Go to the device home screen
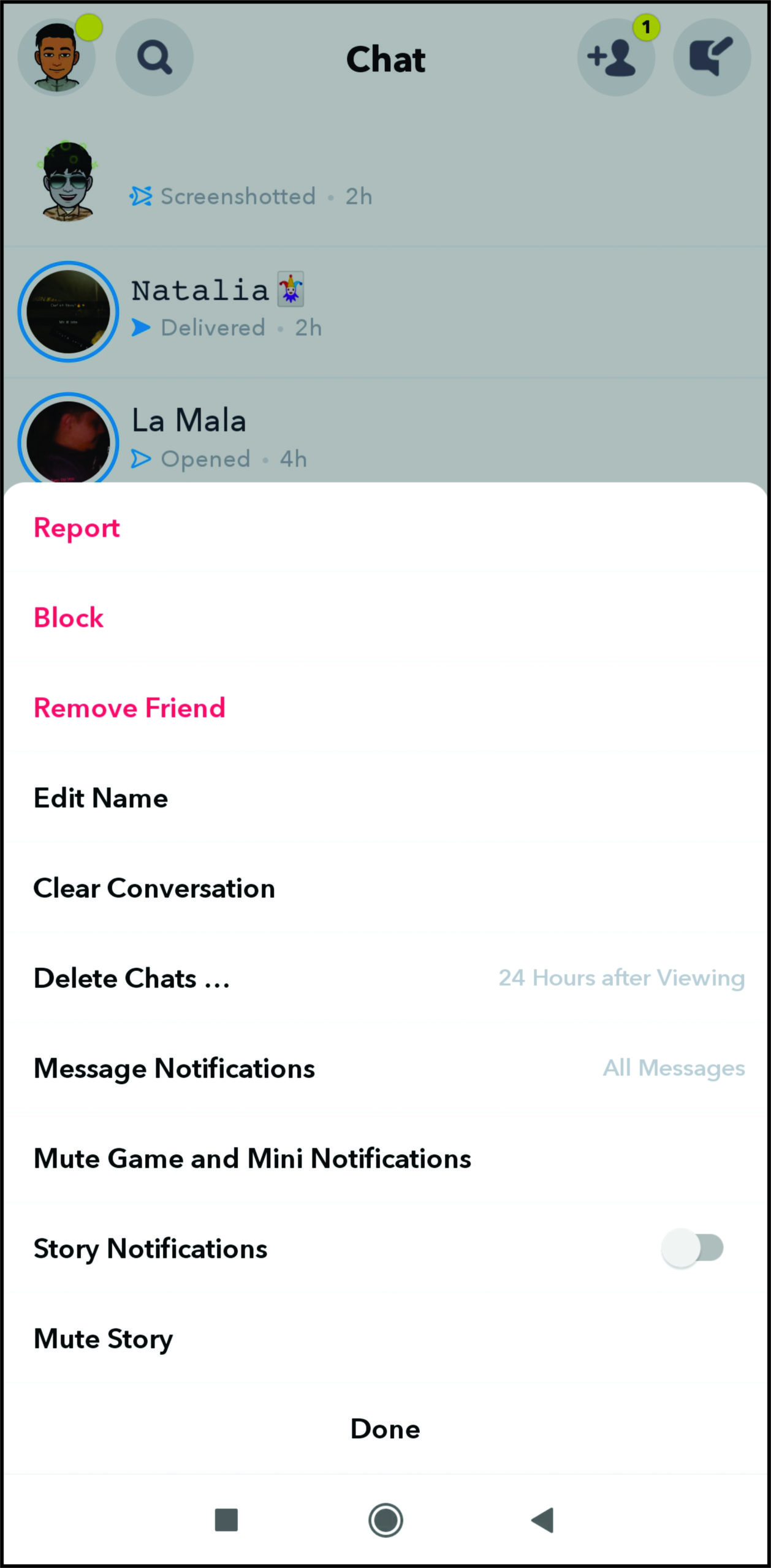 [385, 1520]
